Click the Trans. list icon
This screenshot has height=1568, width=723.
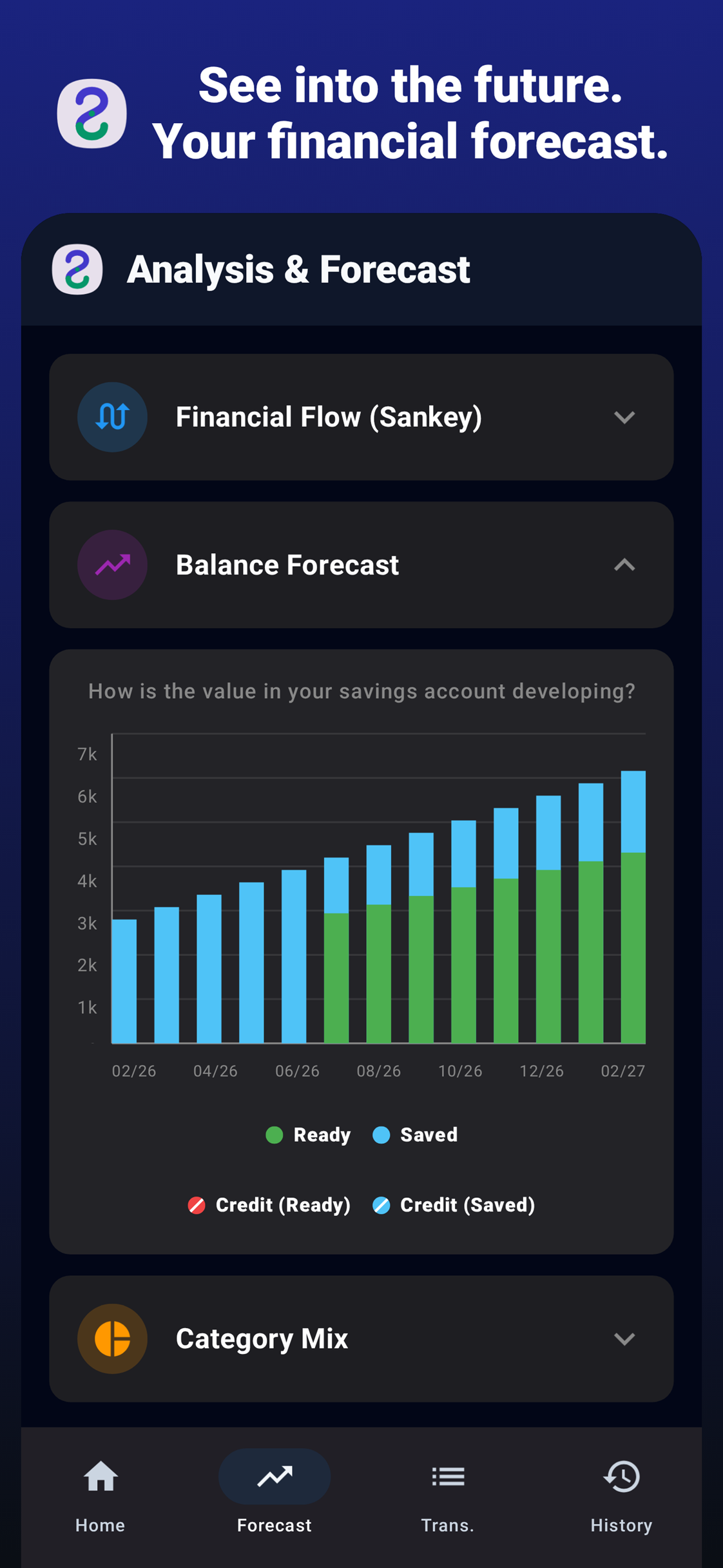[x=448, y=1477]
